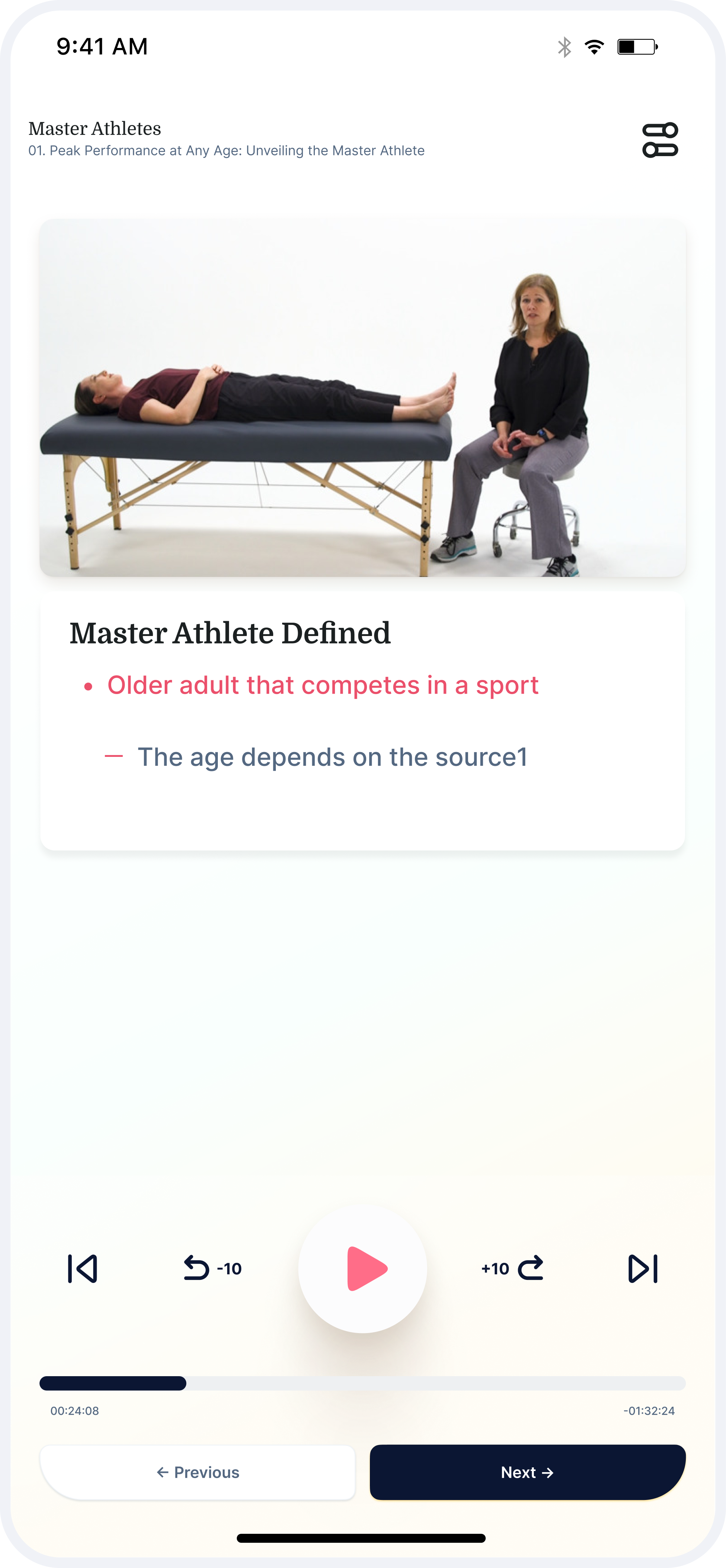Play the lecture video
The height and width of the screenshot is (1568, 726).
coord(363,1268)
